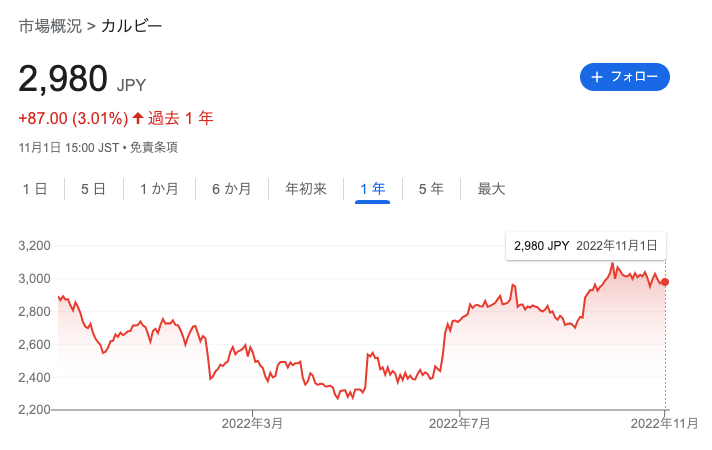712x450 pixels.
Task: Switch to the 最大 range
Action: 491,188
